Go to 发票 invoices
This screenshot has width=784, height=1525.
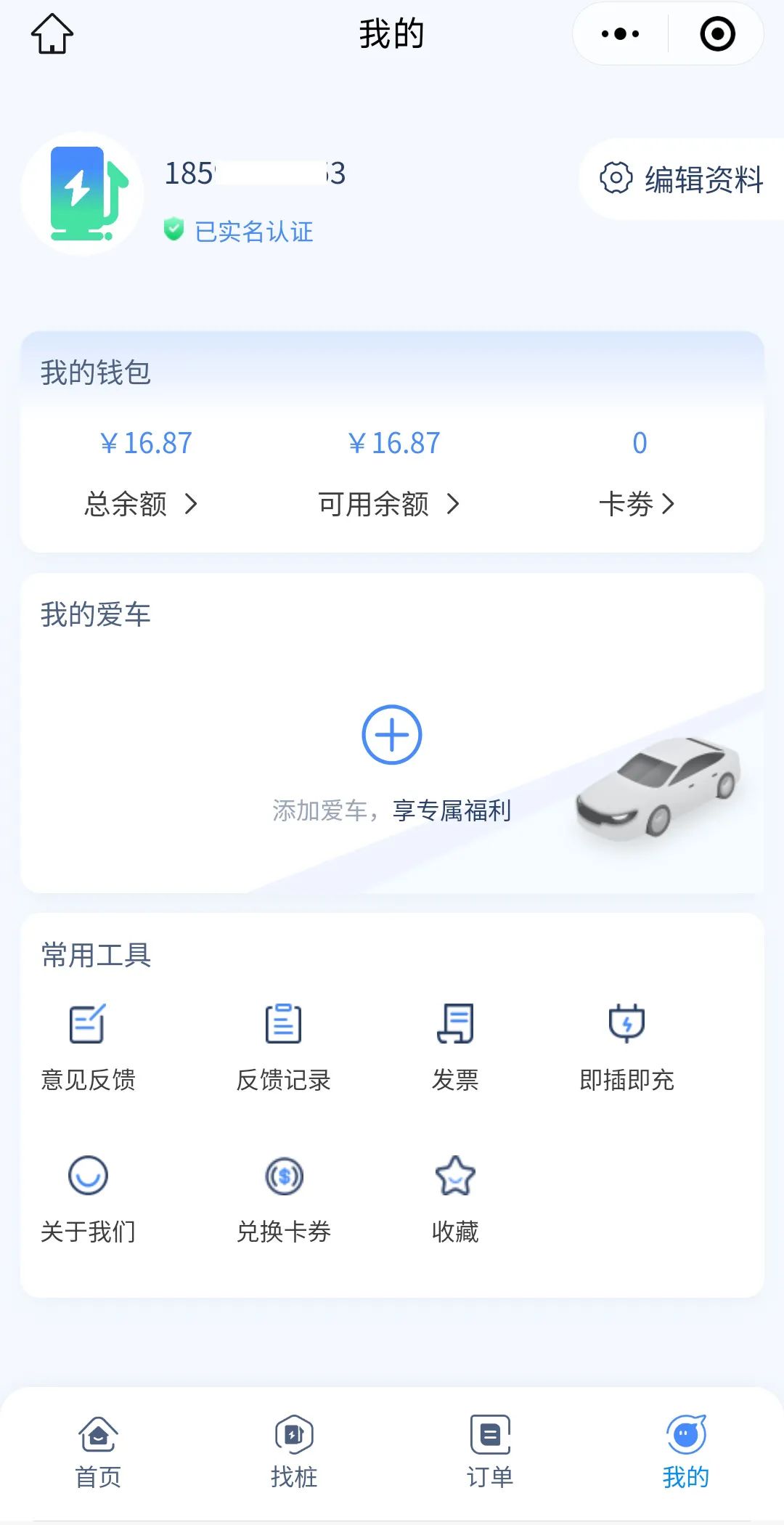point(455,1046)
